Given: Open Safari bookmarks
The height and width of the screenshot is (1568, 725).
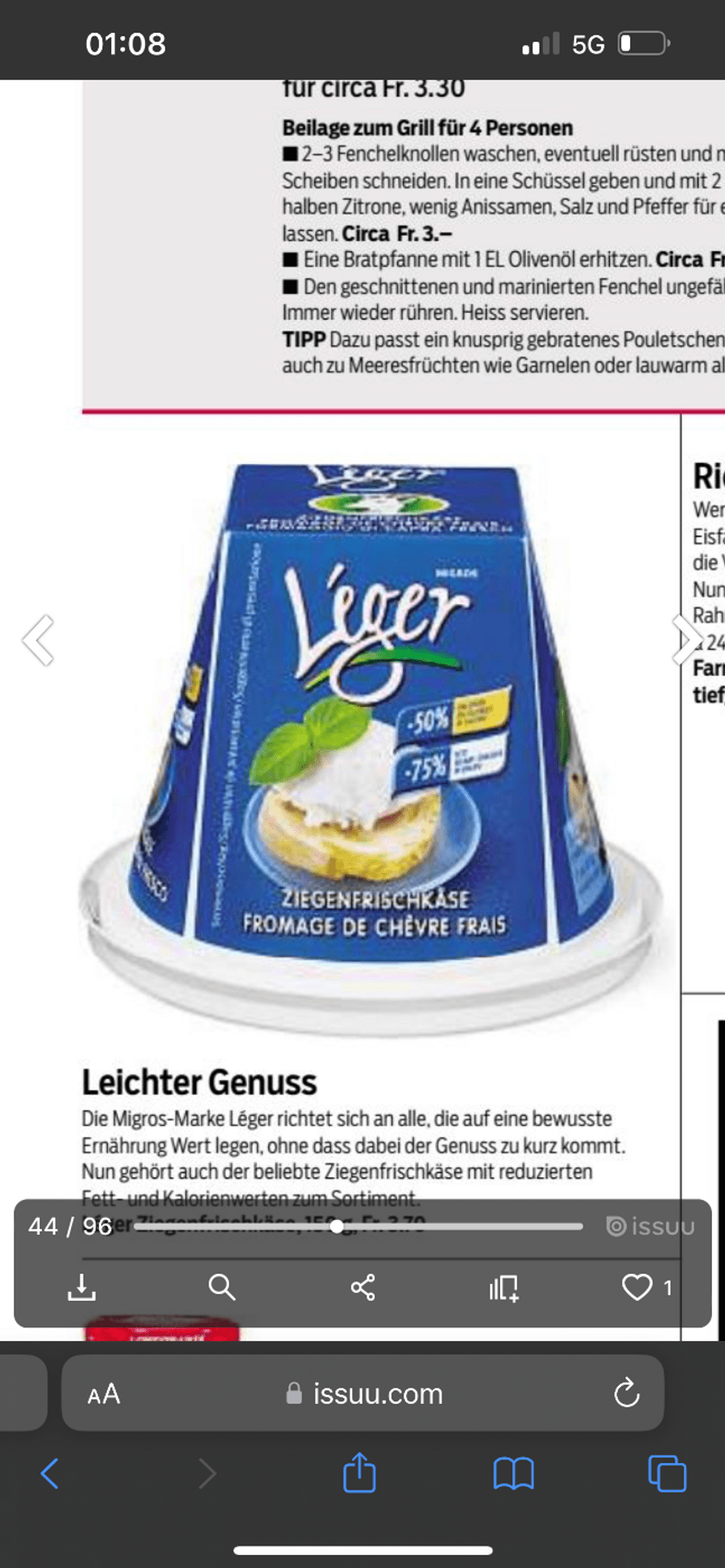Looking at the screenshot, I should click(x=513, y=1474).
